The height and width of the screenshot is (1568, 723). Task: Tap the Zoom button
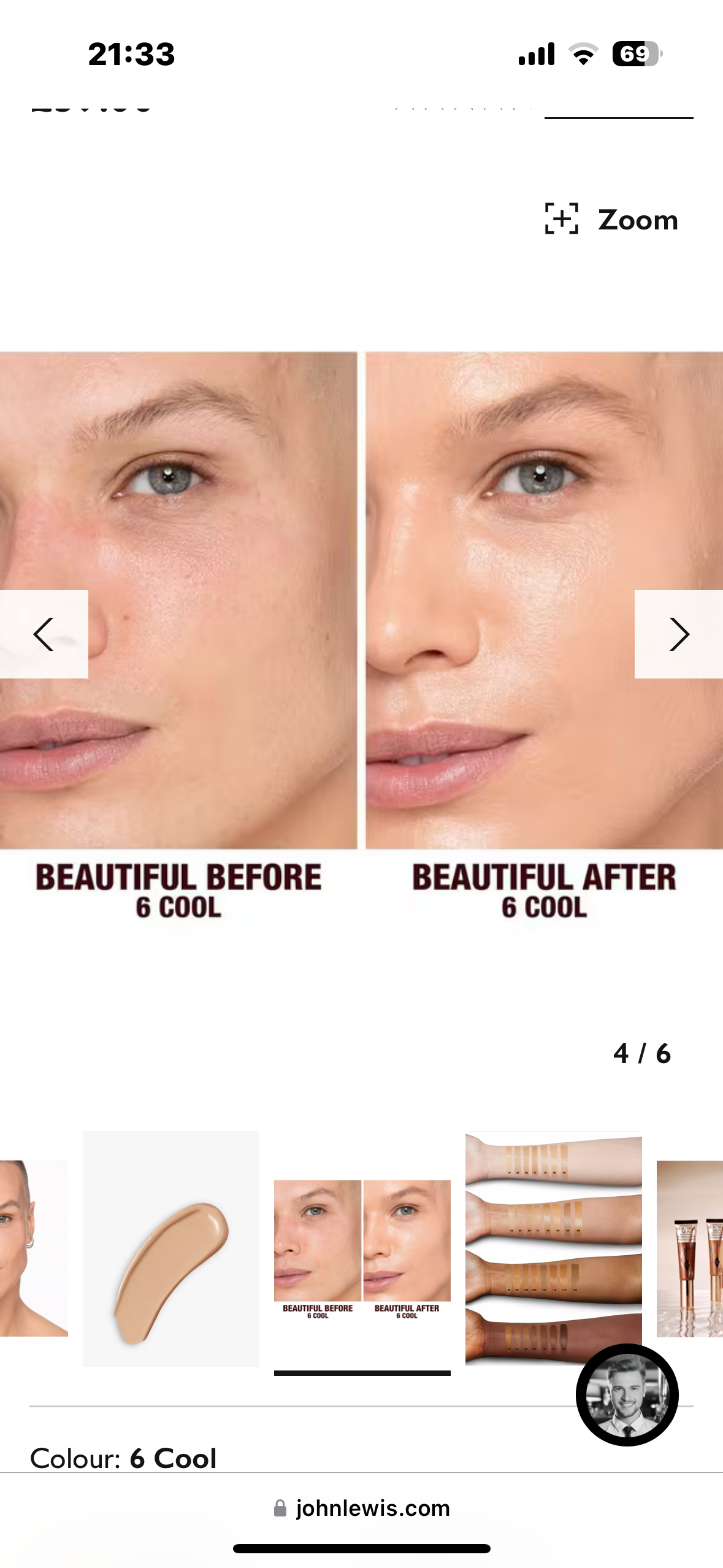tap(611, 219)
